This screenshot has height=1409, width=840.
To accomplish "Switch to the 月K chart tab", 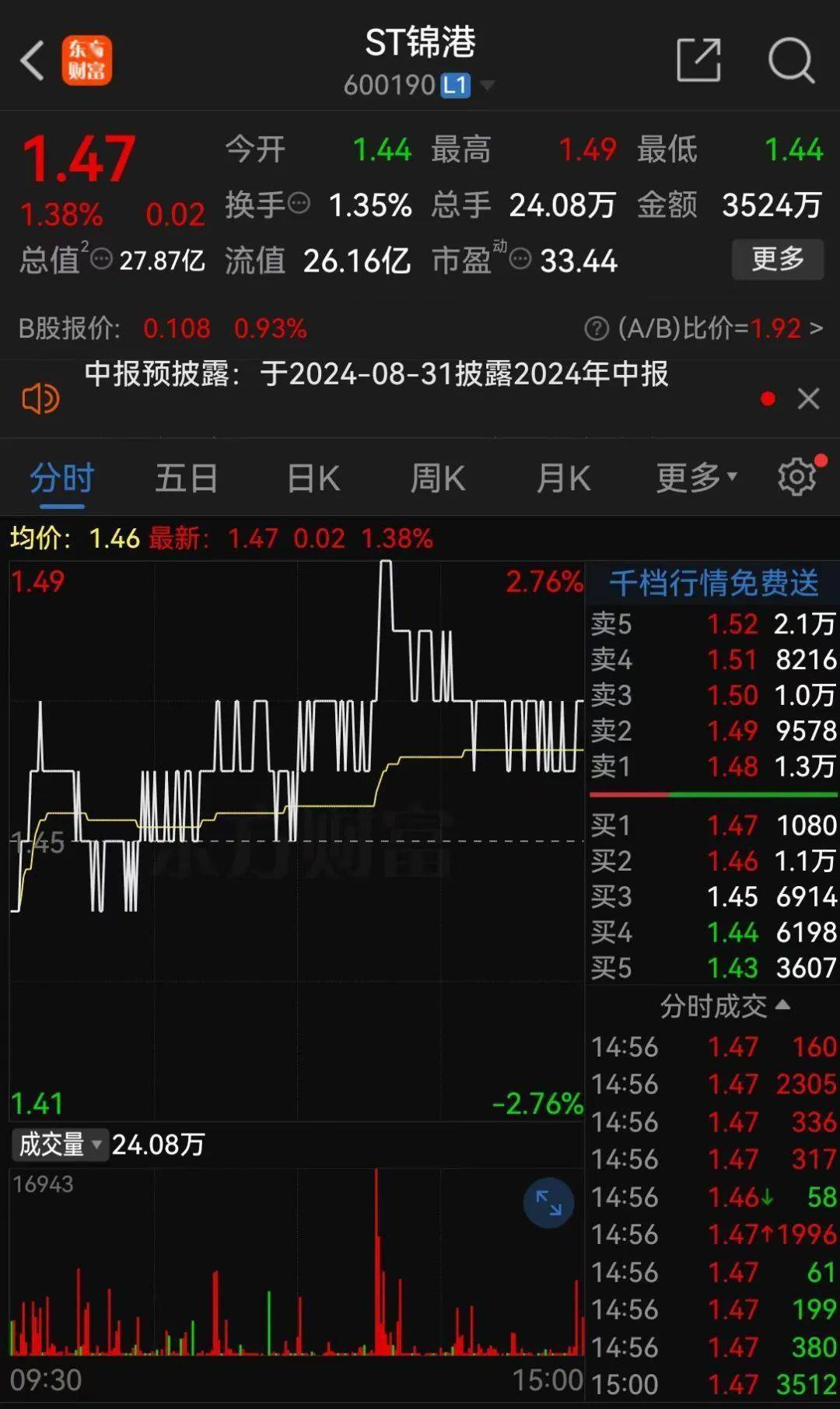I will coord(563,478).
